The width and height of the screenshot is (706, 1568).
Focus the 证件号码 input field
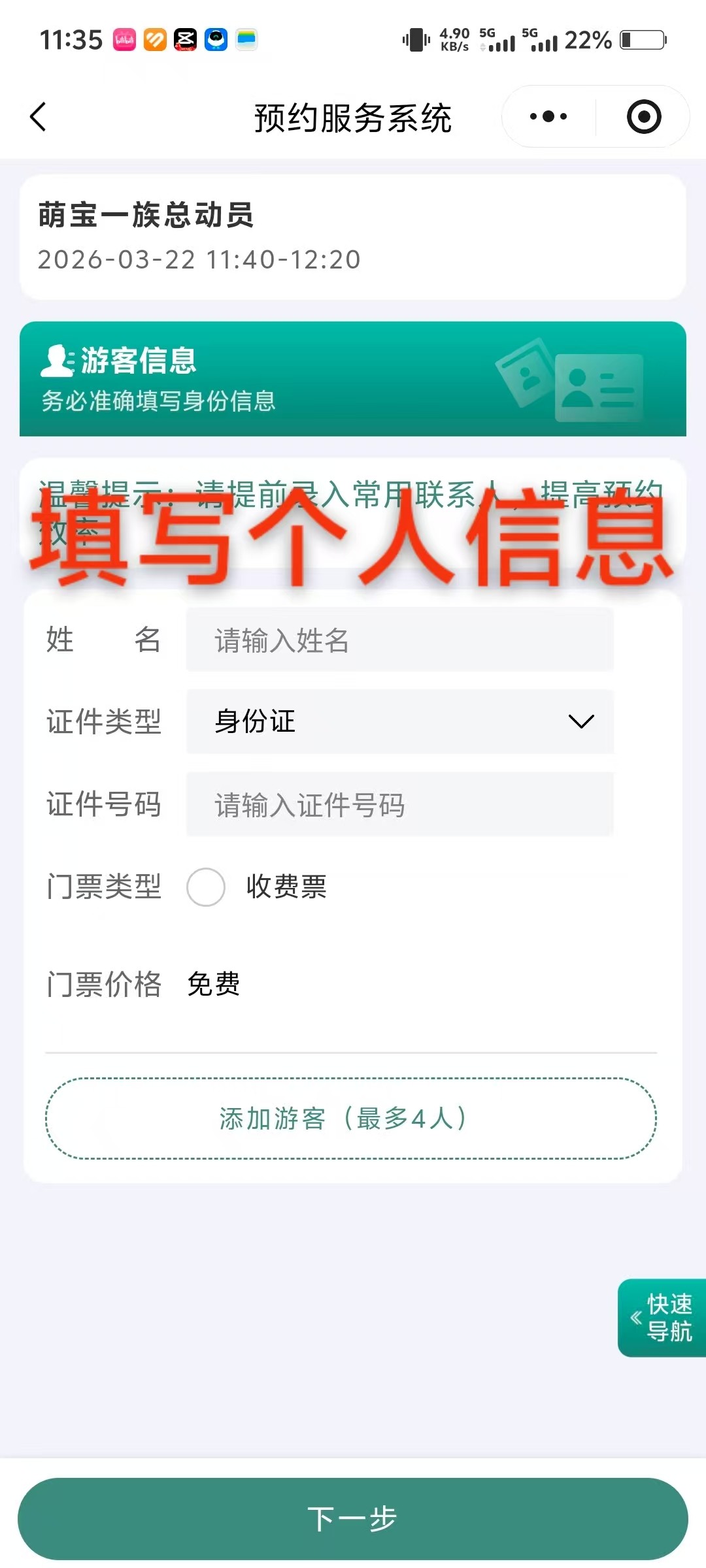pos(399,805)
